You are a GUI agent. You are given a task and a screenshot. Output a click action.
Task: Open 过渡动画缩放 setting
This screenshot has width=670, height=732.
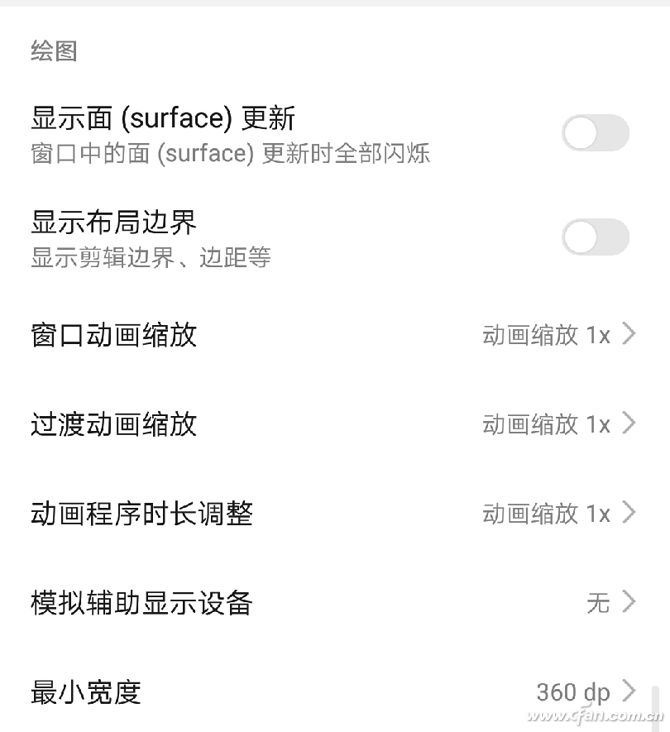(334, 424)
